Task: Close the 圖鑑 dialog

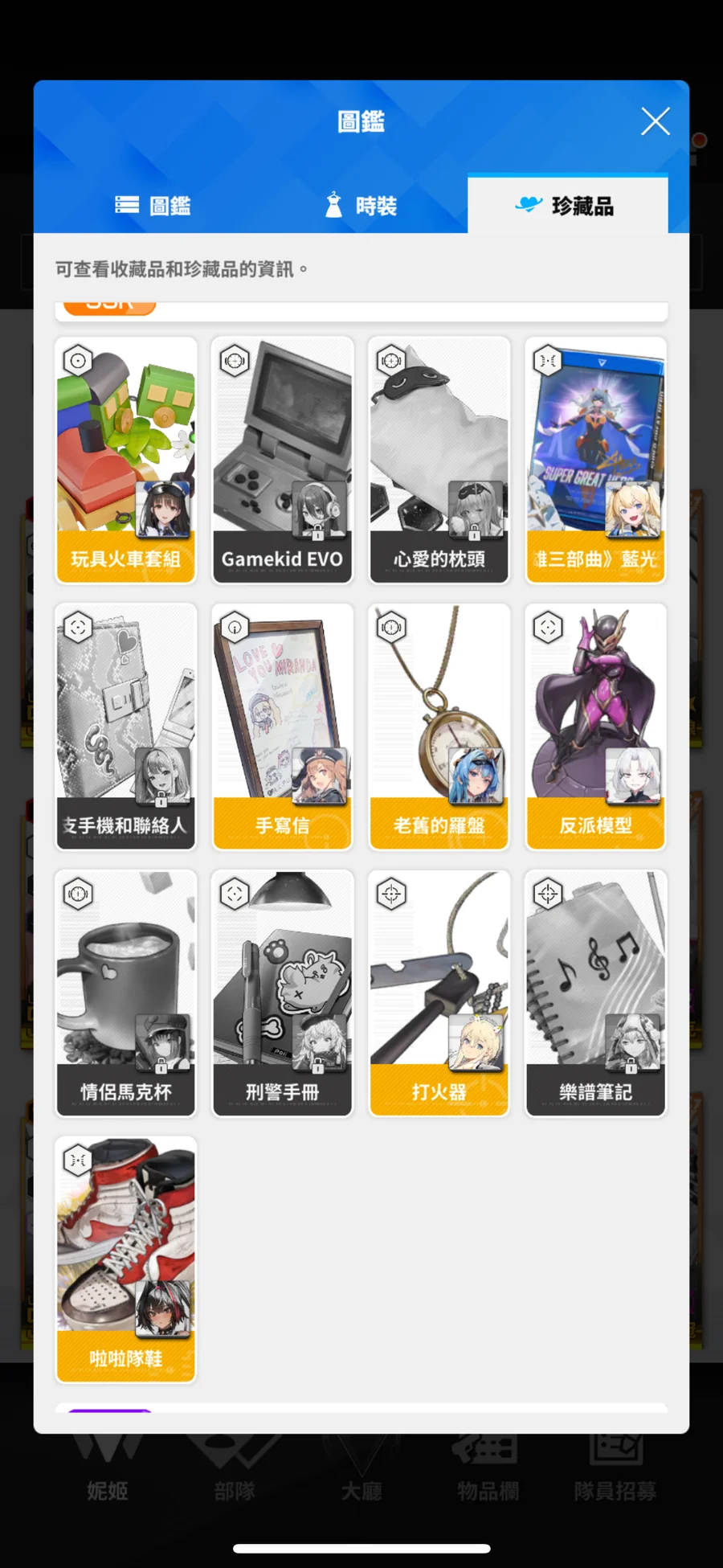Action: pyautogui.click(x=655, y=122)
